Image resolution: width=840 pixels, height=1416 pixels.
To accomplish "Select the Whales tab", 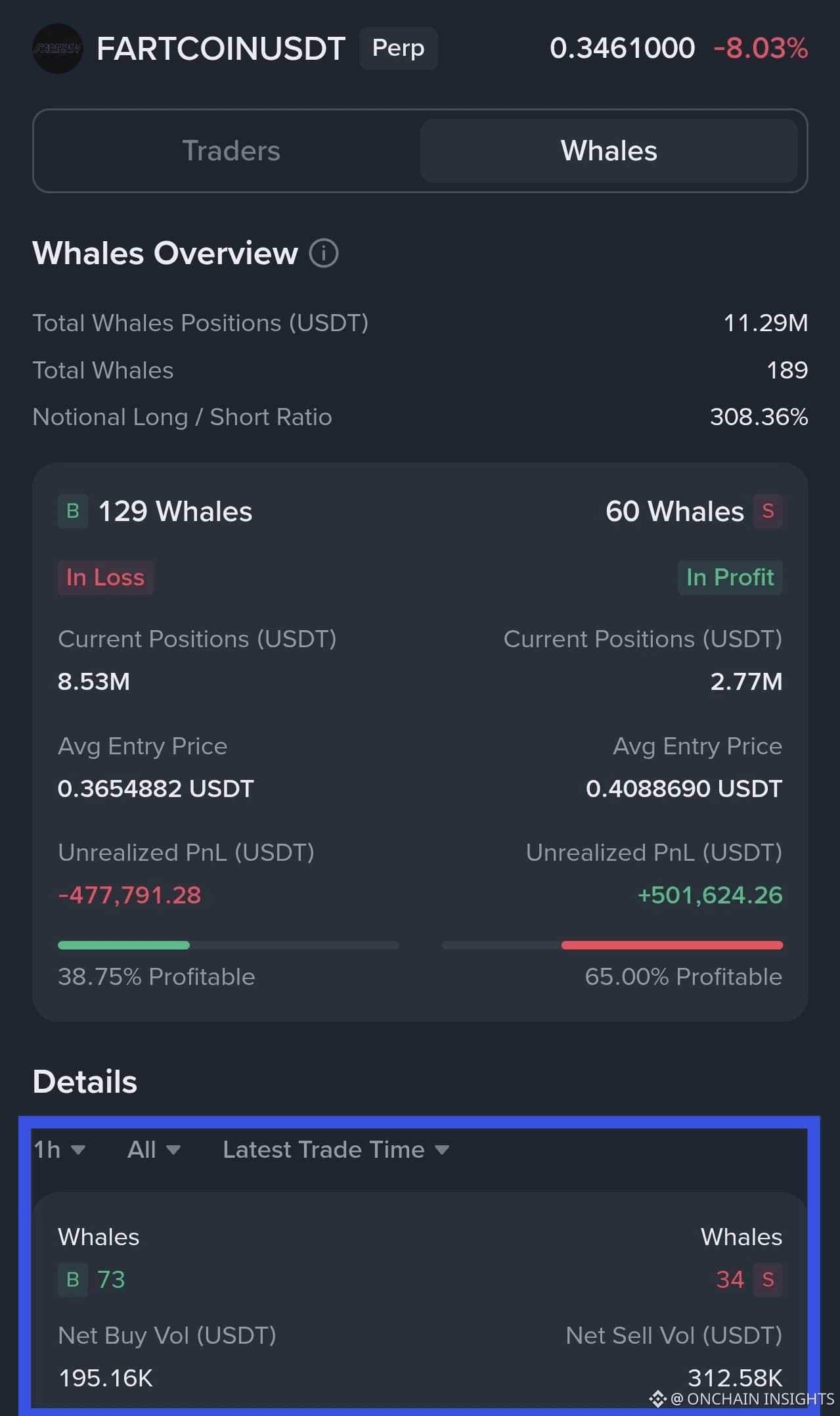I will (x=608, y=150).
